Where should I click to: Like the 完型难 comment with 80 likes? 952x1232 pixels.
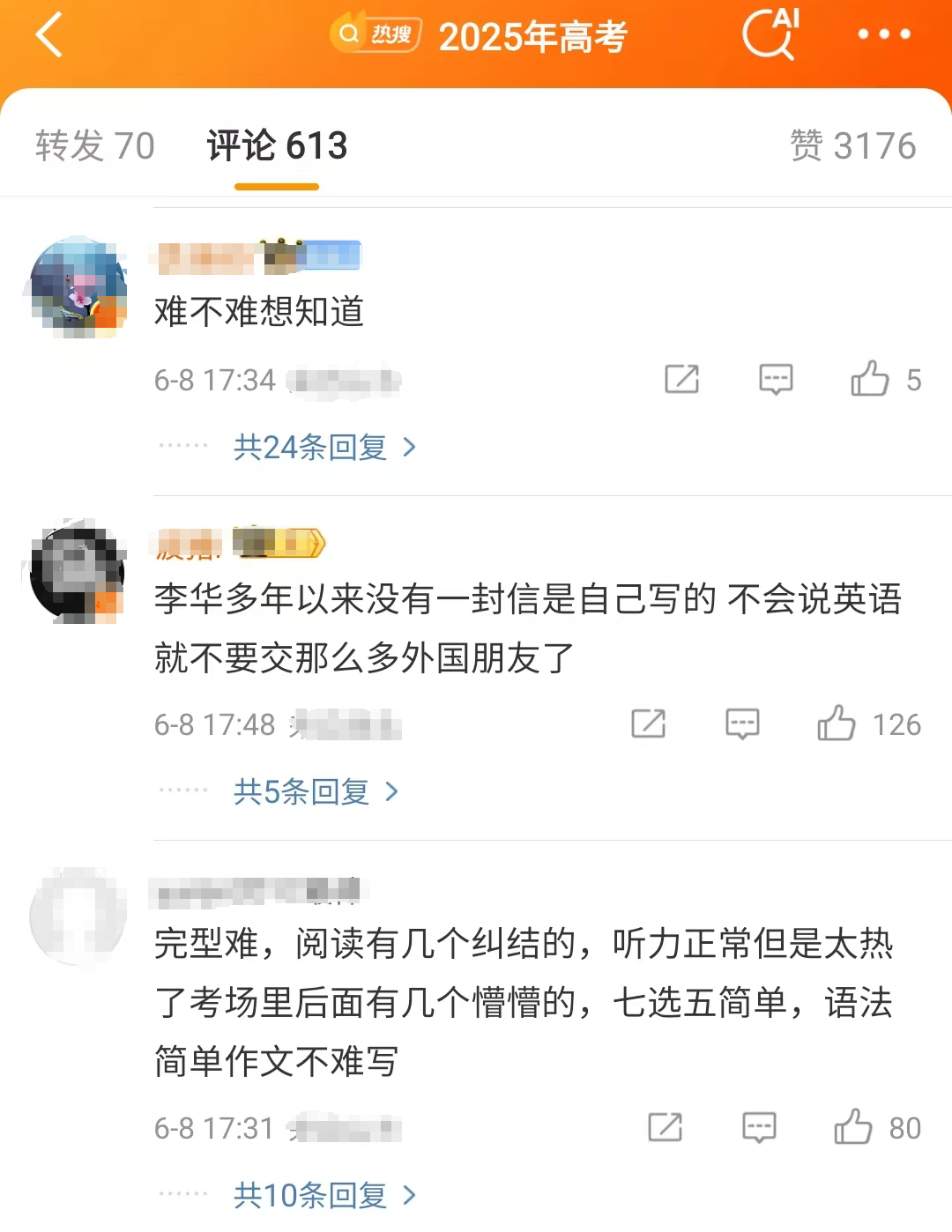tap(853, 1128)
